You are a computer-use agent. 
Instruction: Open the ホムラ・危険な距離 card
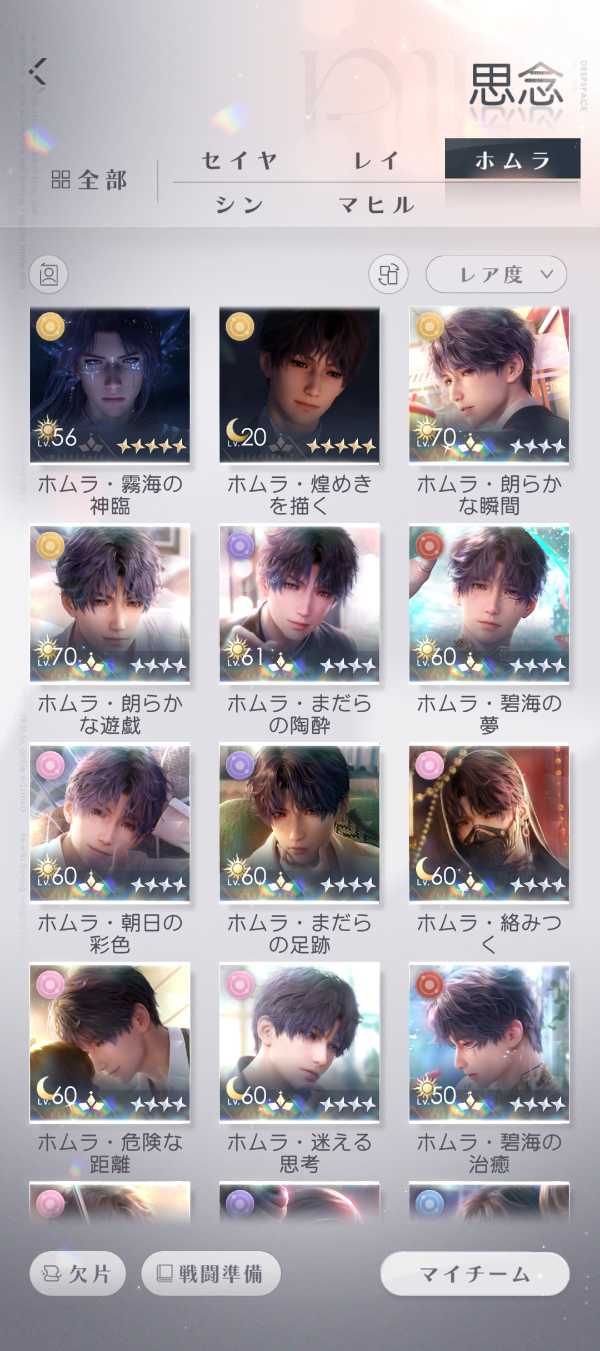(110, 1040)
